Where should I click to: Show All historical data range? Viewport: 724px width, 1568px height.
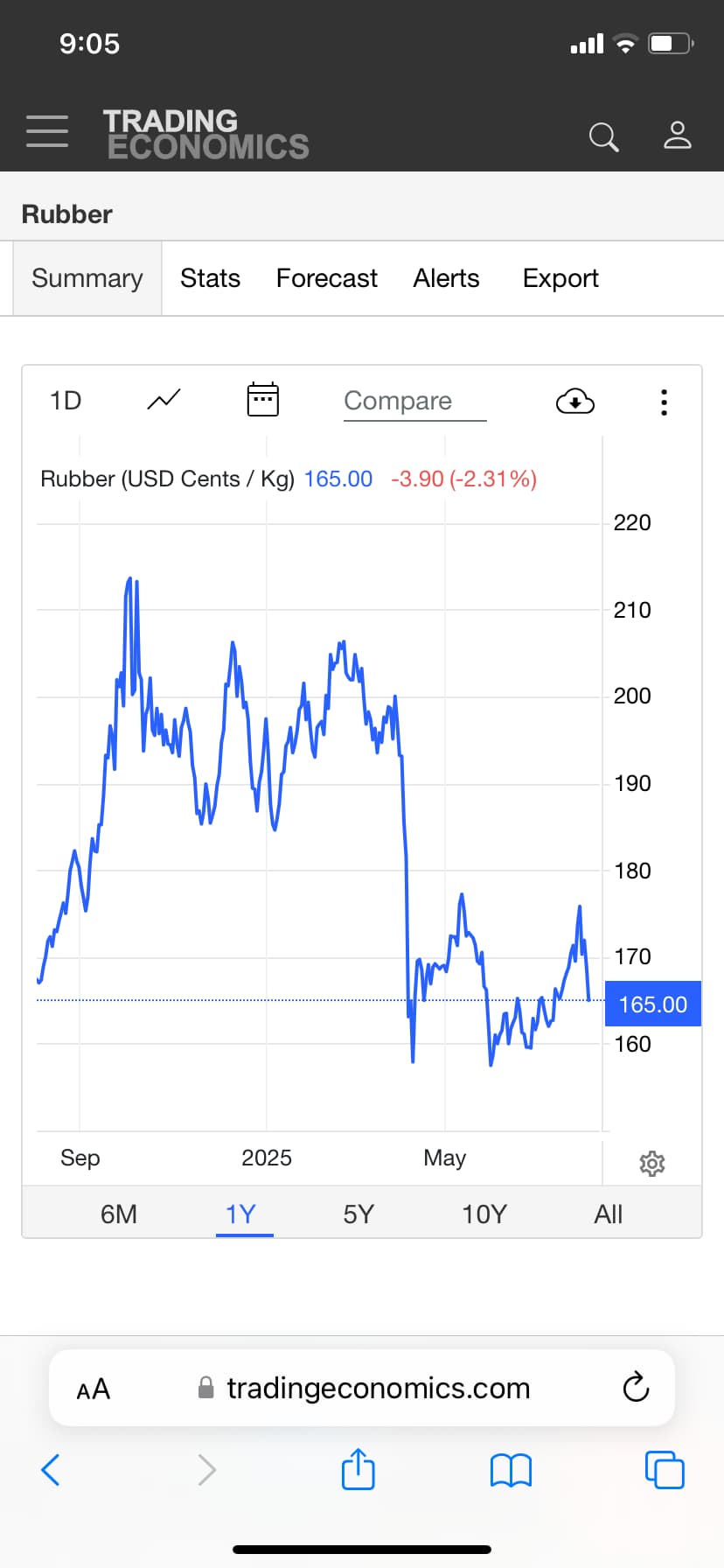pos(609,1214)
